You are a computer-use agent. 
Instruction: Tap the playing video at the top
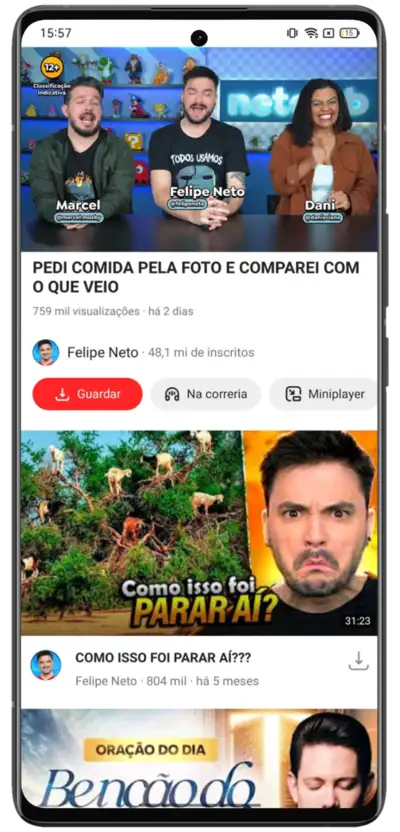tap(199, 149)
